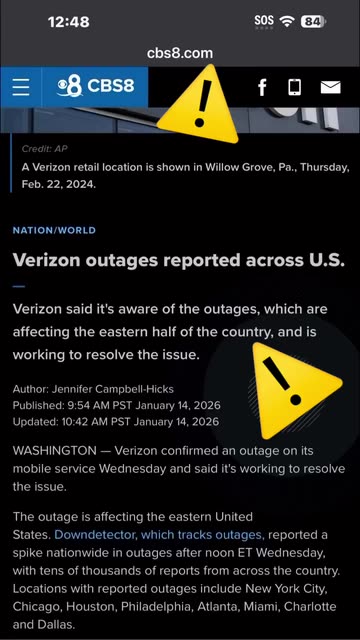
Task: Tap the cbs8.com address bar
Action: pos(180,53)
